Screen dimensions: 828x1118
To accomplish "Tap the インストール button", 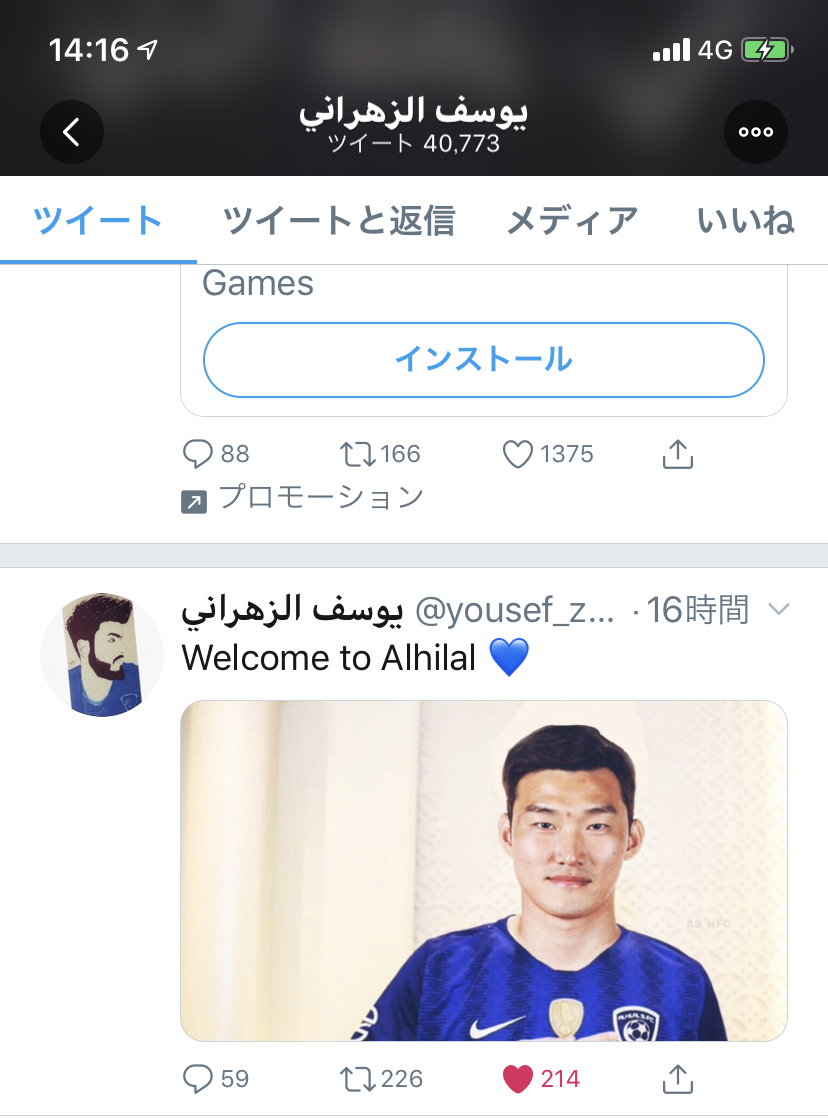I will click(x=484, y=359).
